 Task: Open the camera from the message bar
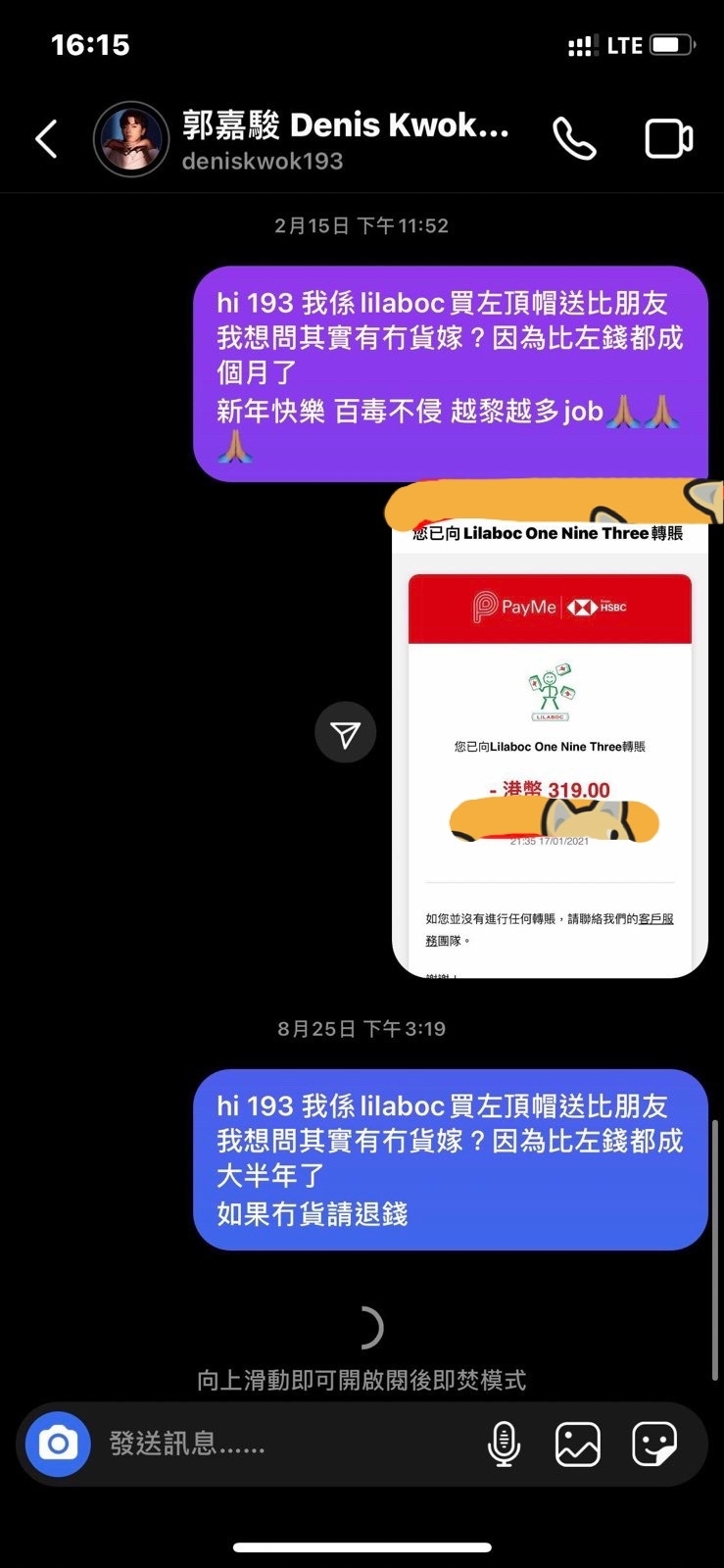coord(58,1444)
